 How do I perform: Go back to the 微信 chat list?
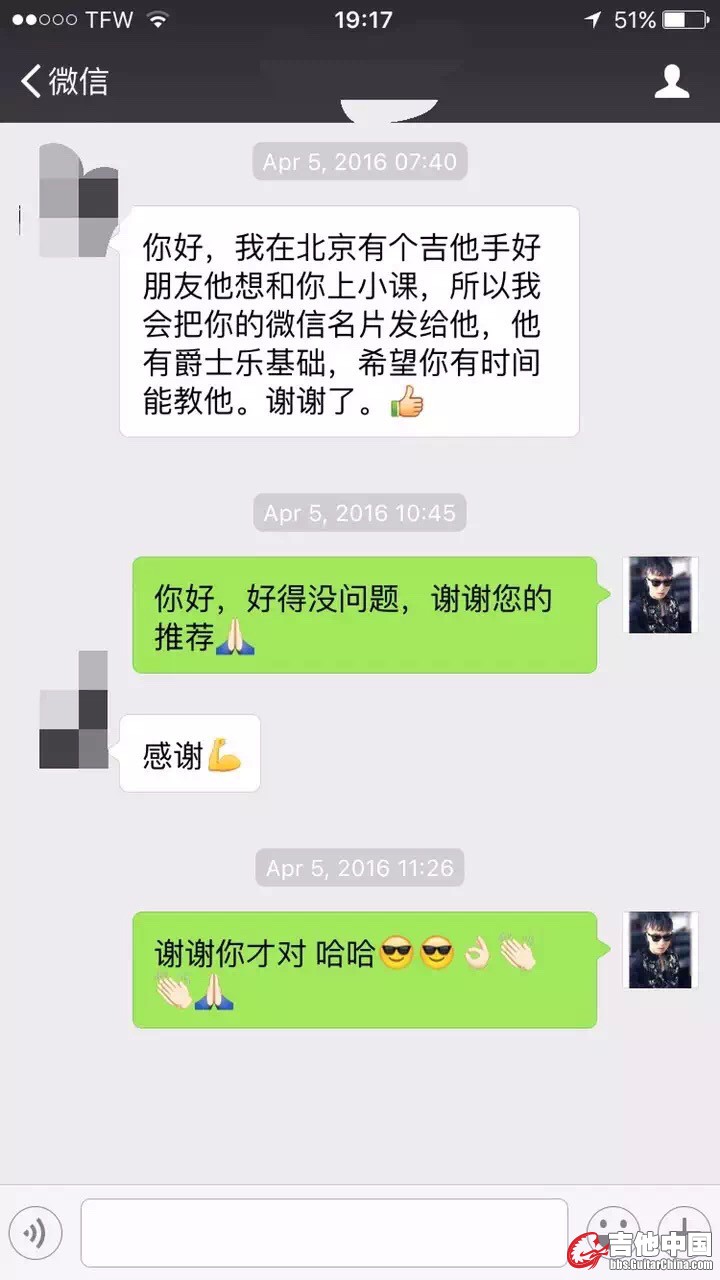(x=64, y=81)
